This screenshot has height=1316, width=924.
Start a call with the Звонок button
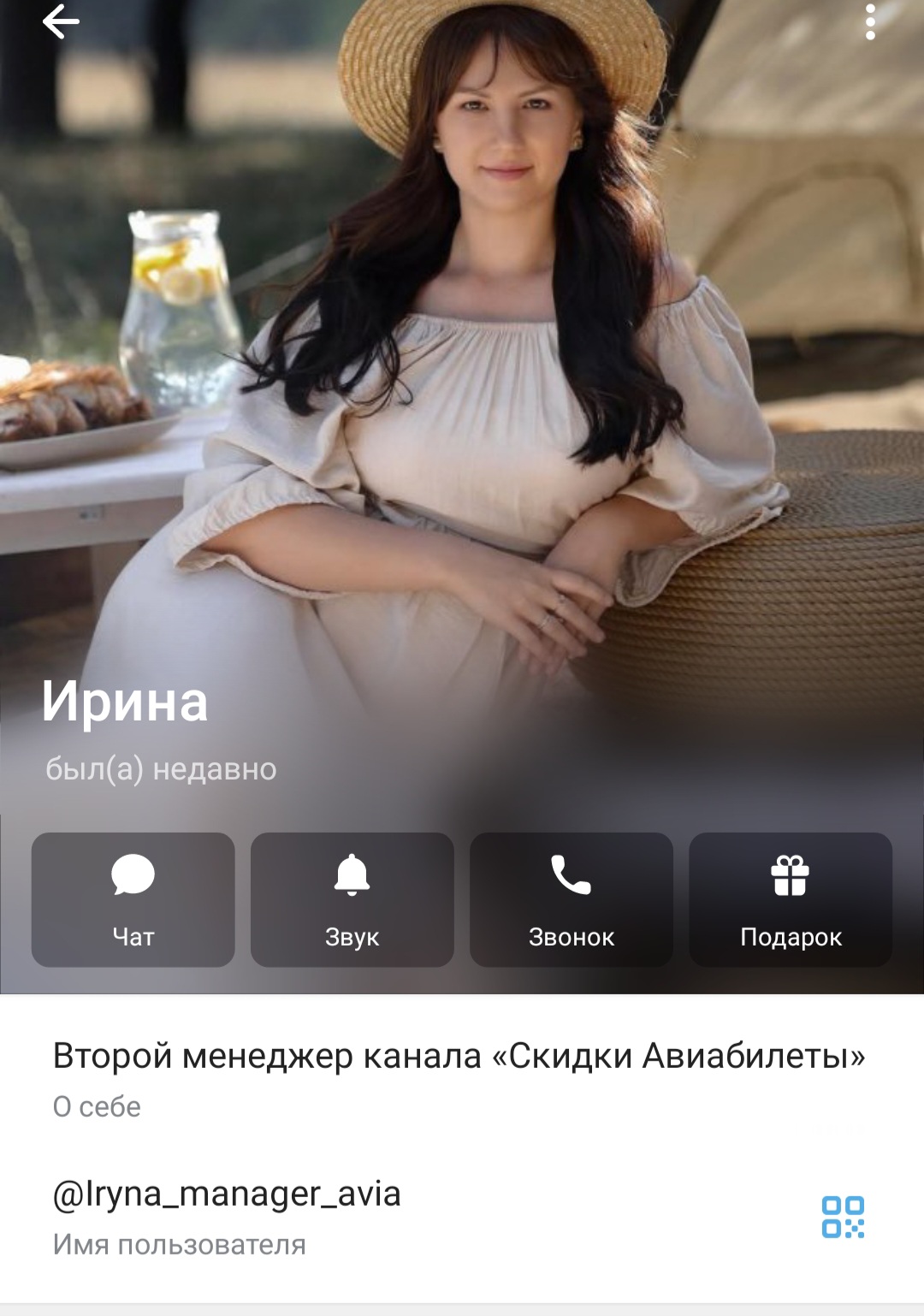pos(571,899)
